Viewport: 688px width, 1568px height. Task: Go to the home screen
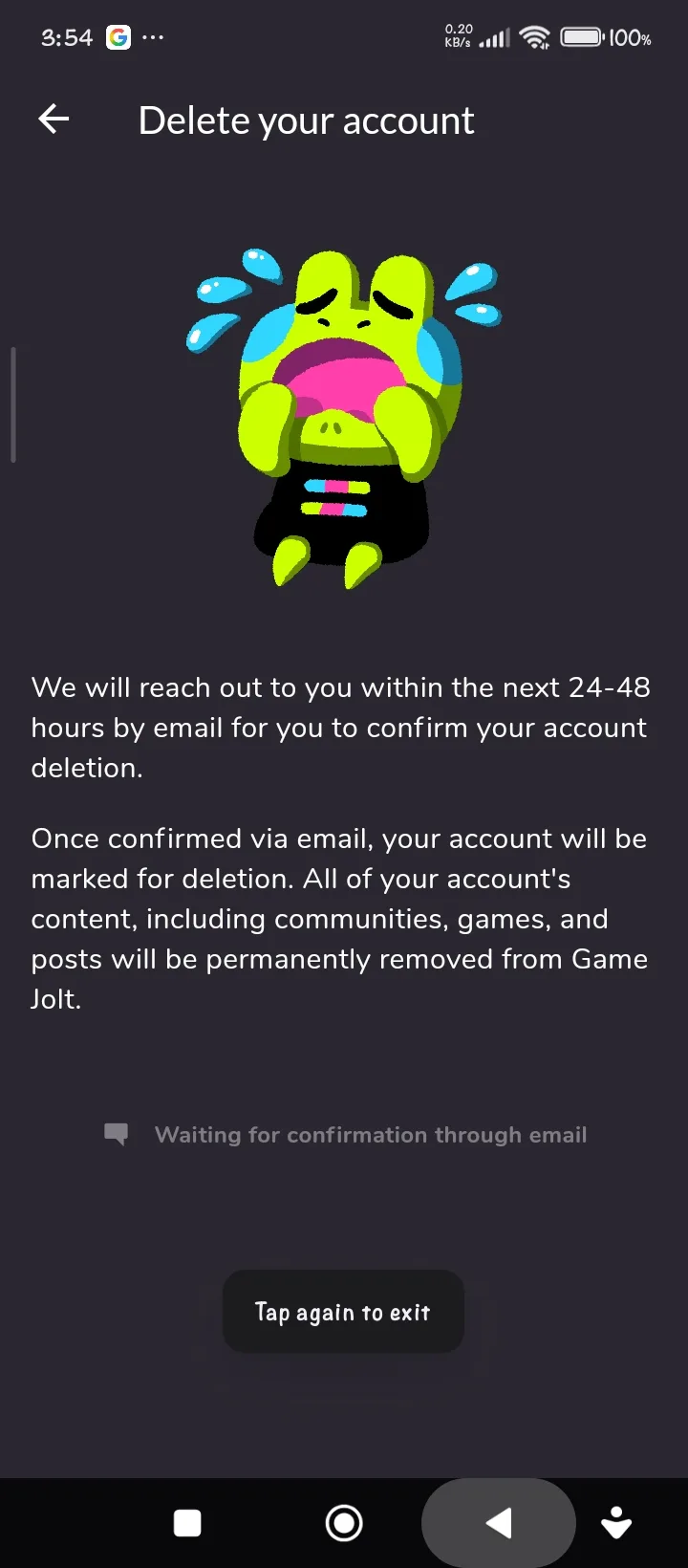click(344, 1523)
